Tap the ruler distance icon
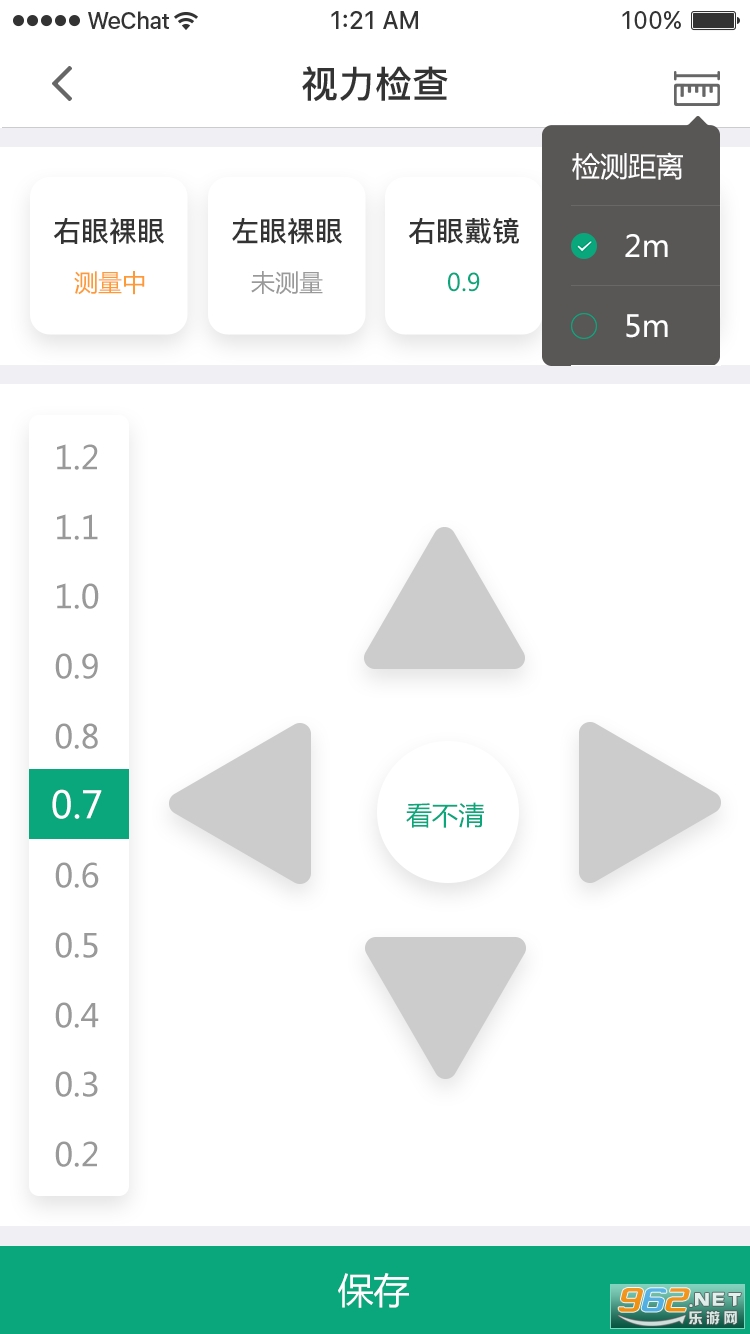The image size is (750, 1334). 696,88
